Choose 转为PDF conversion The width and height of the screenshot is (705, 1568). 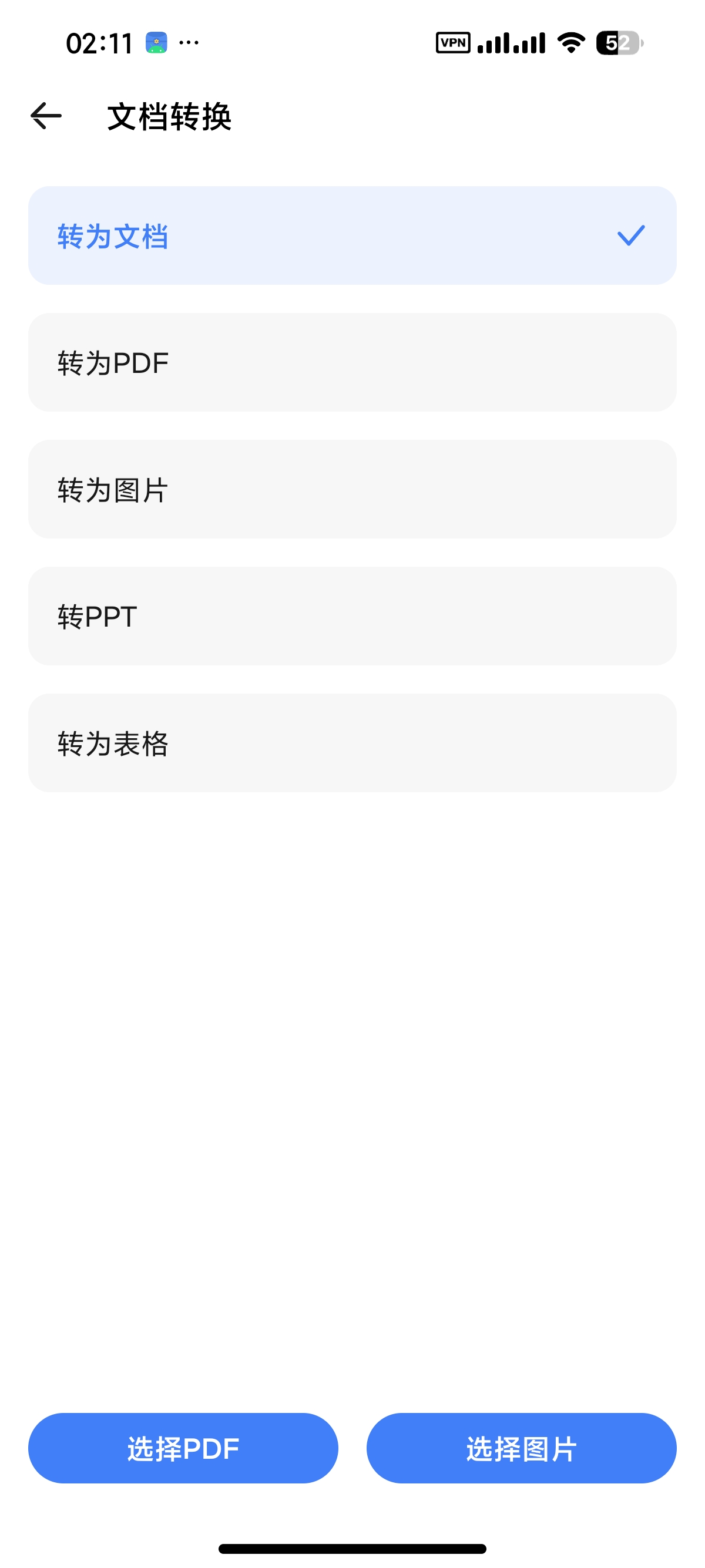click(x=352, y=362)
